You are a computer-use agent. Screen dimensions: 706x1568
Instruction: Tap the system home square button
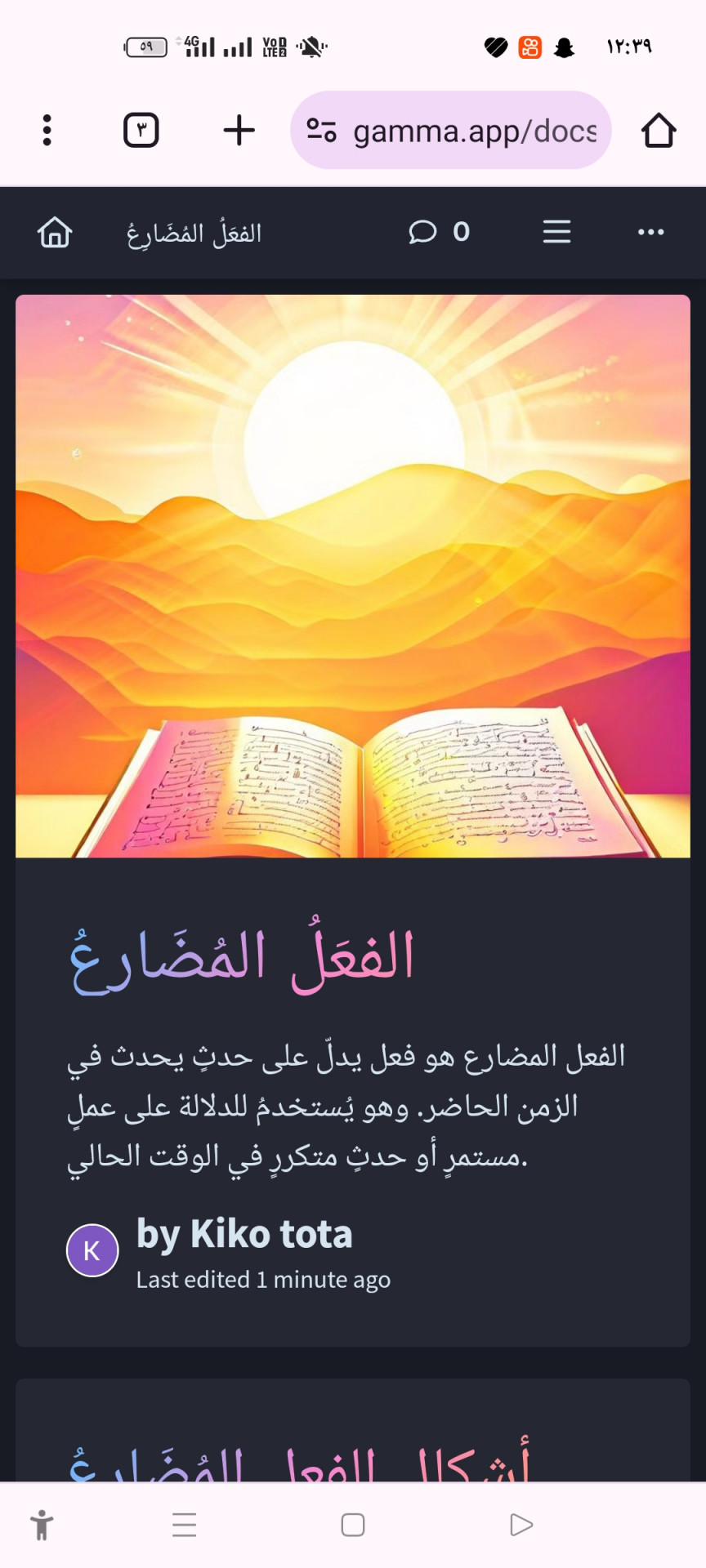point(353,1525)
